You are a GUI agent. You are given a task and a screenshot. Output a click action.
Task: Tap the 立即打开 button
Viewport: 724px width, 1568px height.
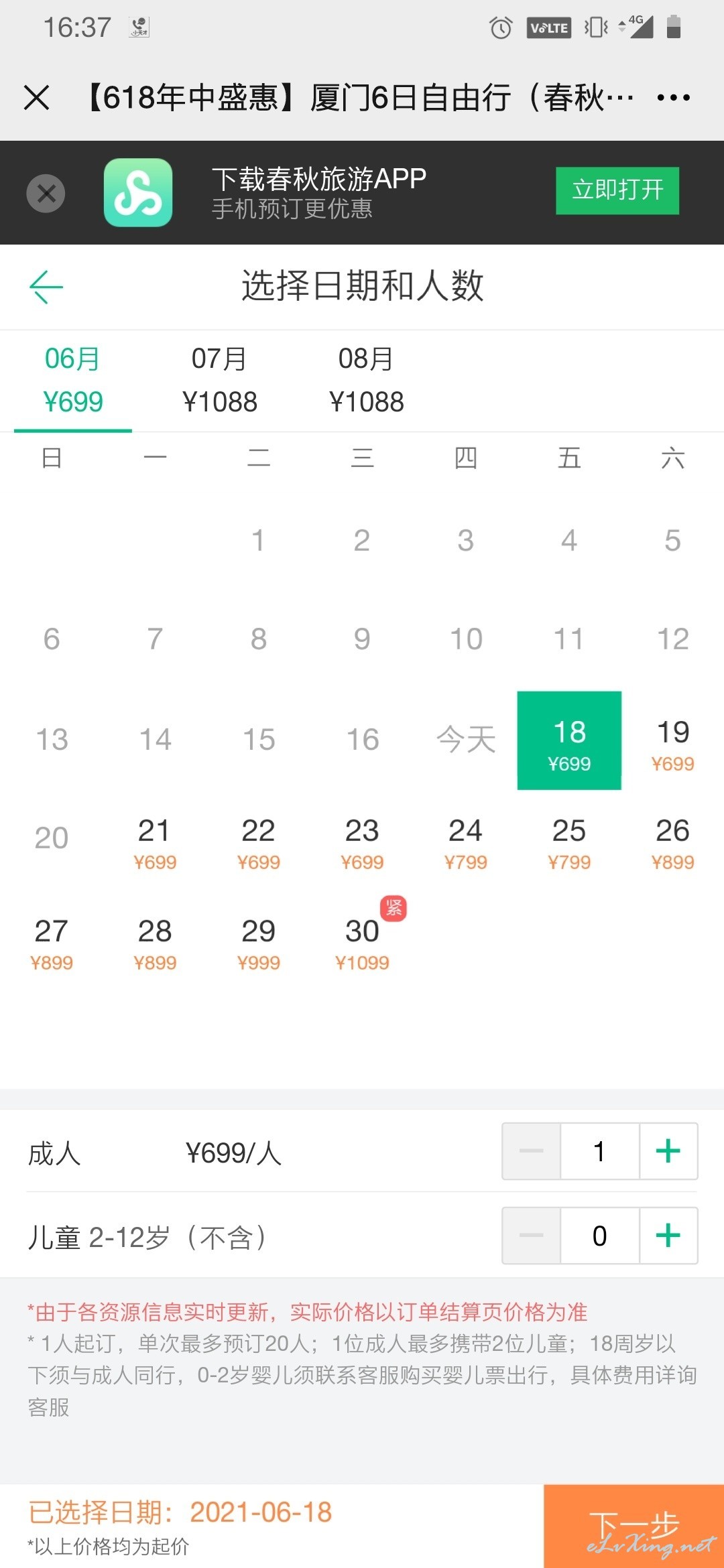(x=617, y=191)
